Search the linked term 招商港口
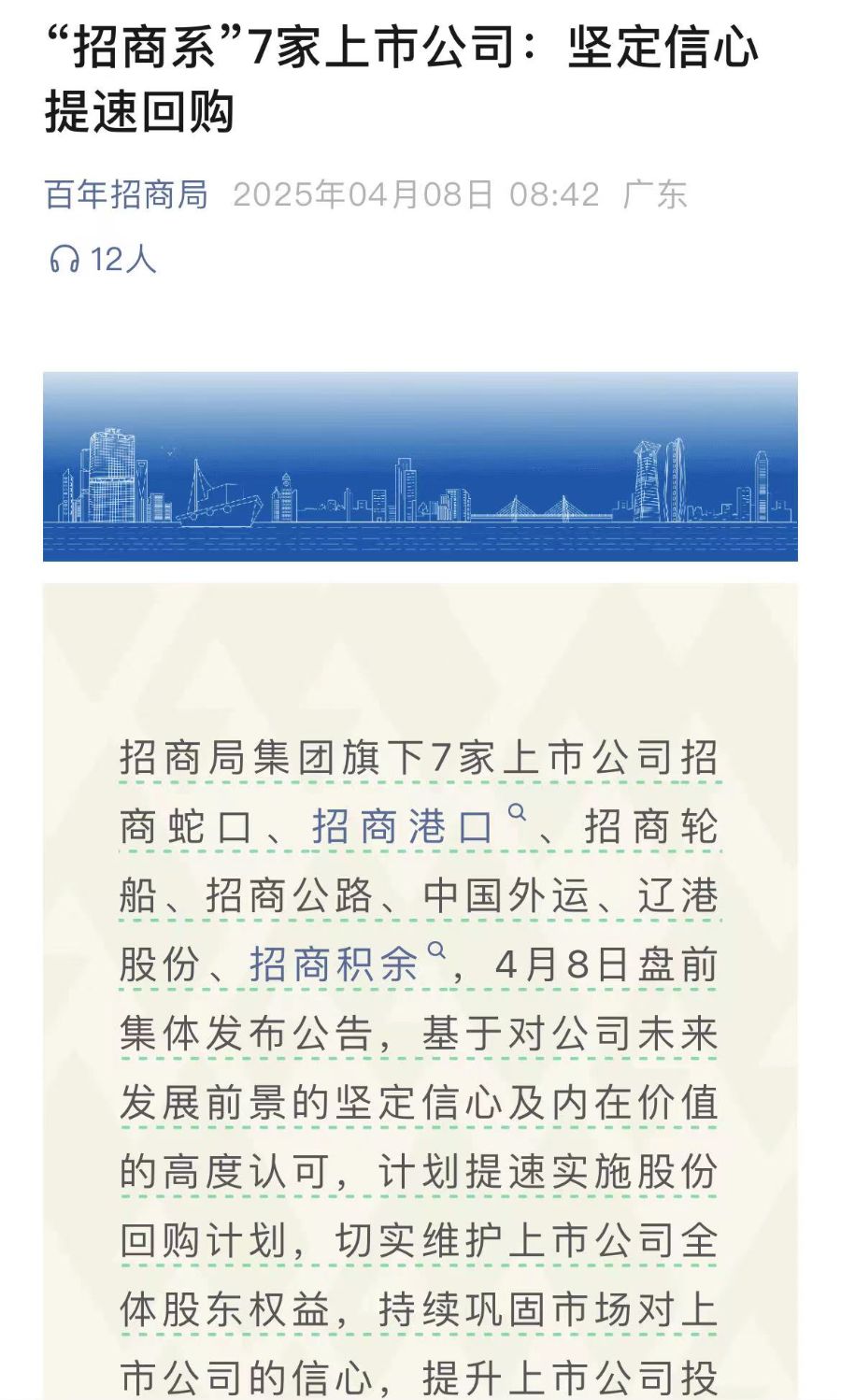The width and height of the screenshot is (841, 1400). pyautogui.click(x=404, y=826)
